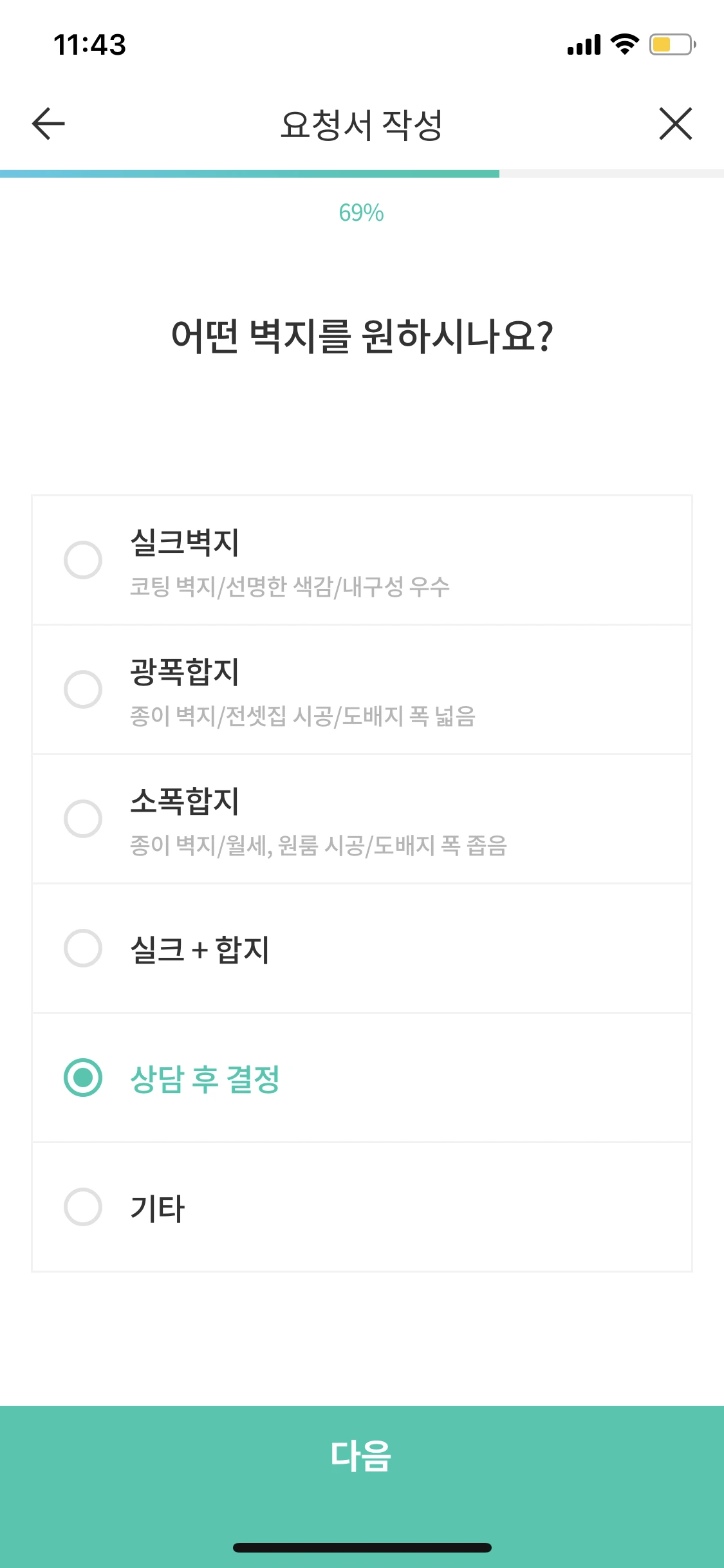Select the 기타 option
The height and width of the screenshot is (1568, 724).
(83, 1208)
